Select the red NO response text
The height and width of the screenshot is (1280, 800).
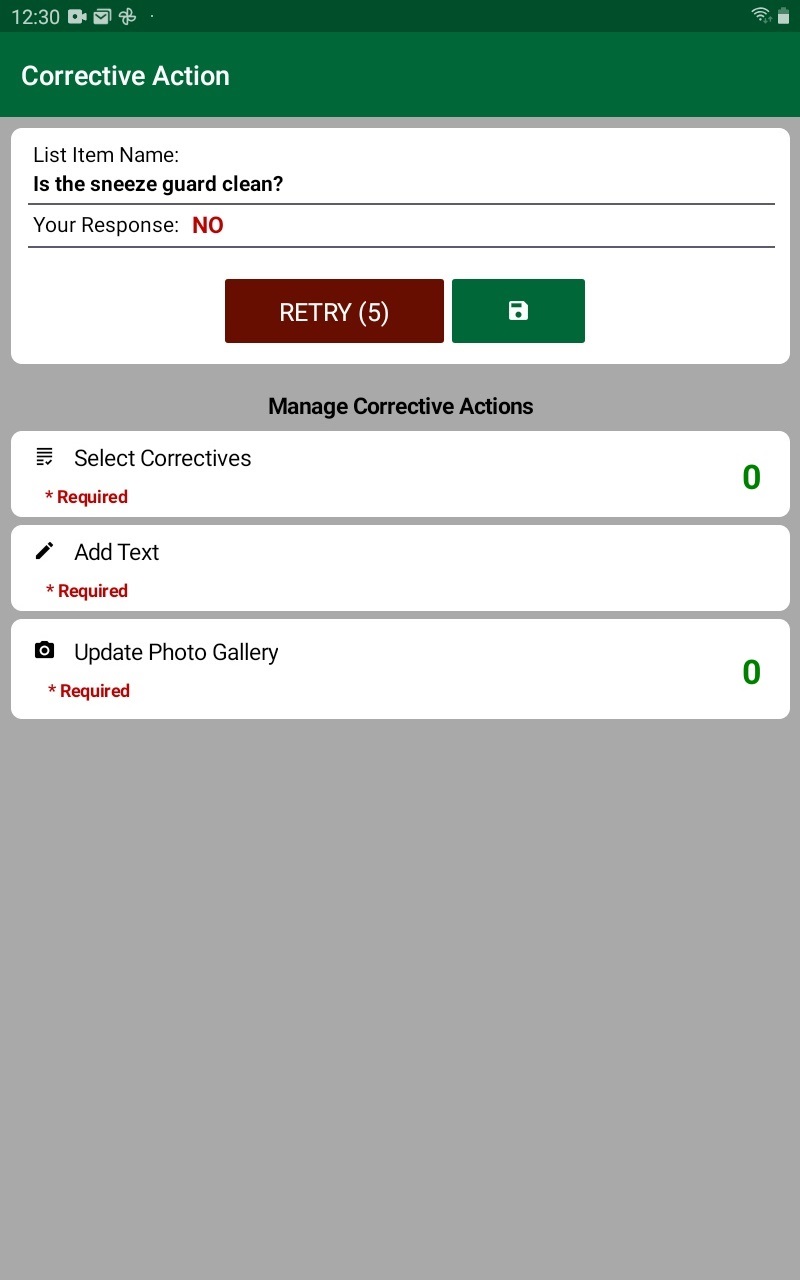[208, 225]
